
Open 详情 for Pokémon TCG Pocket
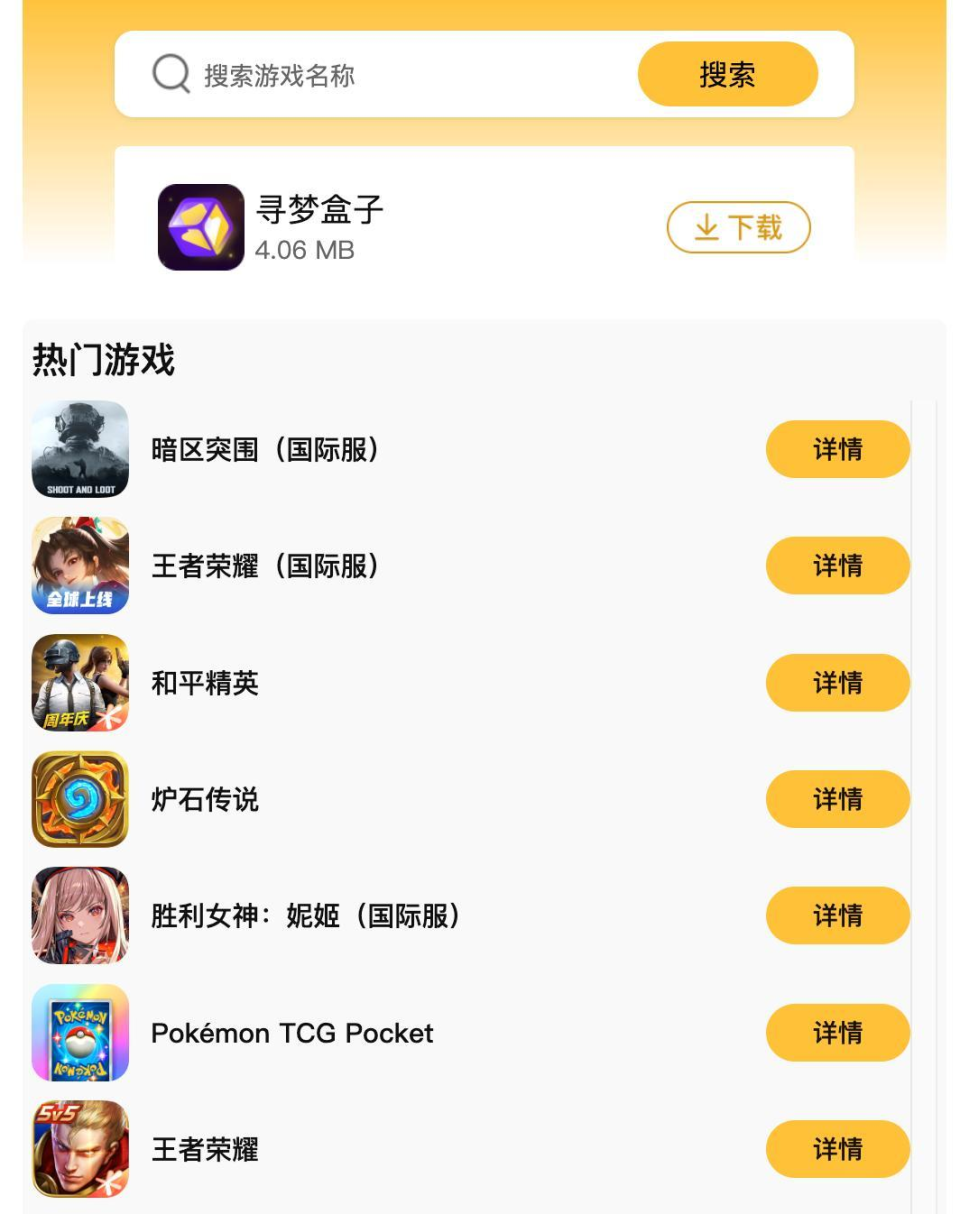coord(837,1033)
